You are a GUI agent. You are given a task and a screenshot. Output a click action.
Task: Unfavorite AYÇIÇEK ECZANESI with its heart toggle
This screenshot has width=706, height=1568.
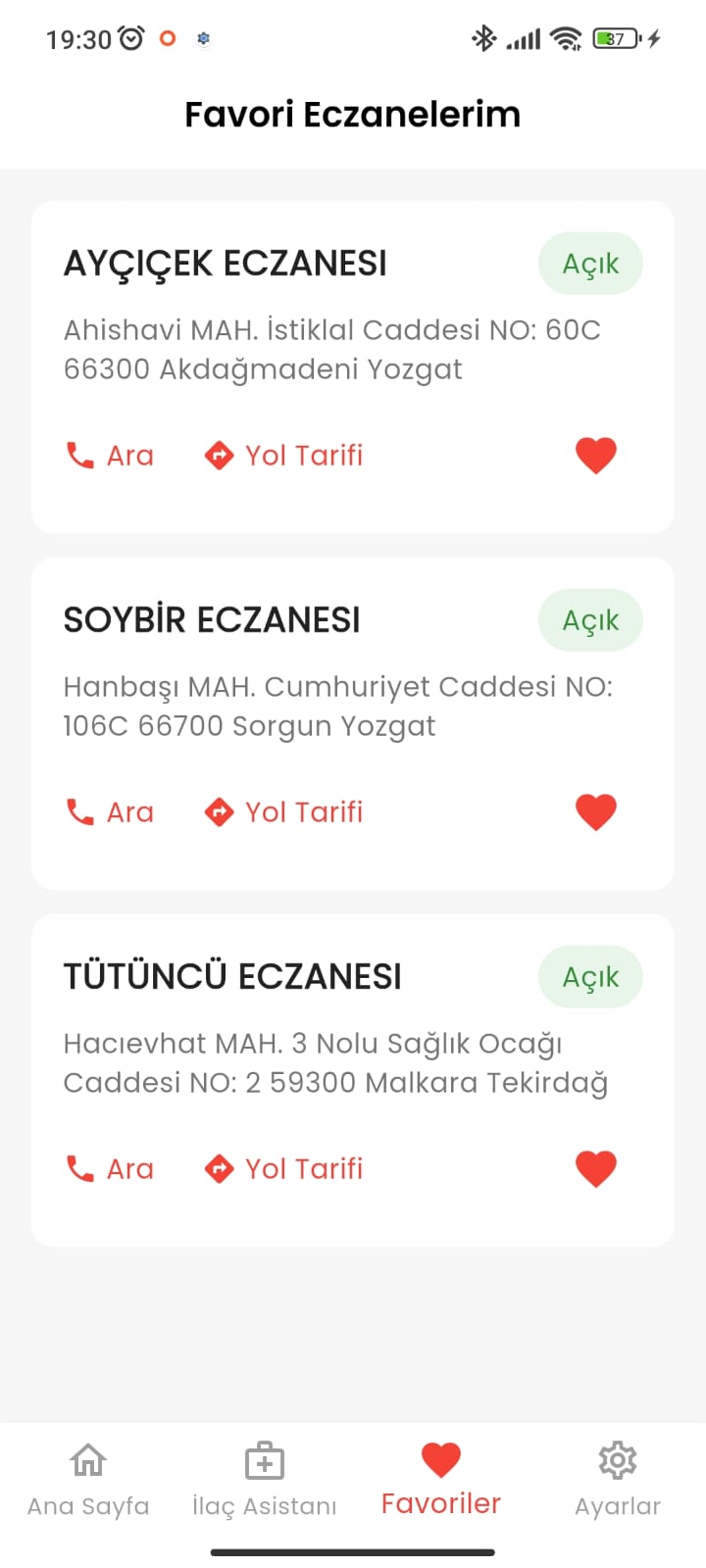coord(596,455)
